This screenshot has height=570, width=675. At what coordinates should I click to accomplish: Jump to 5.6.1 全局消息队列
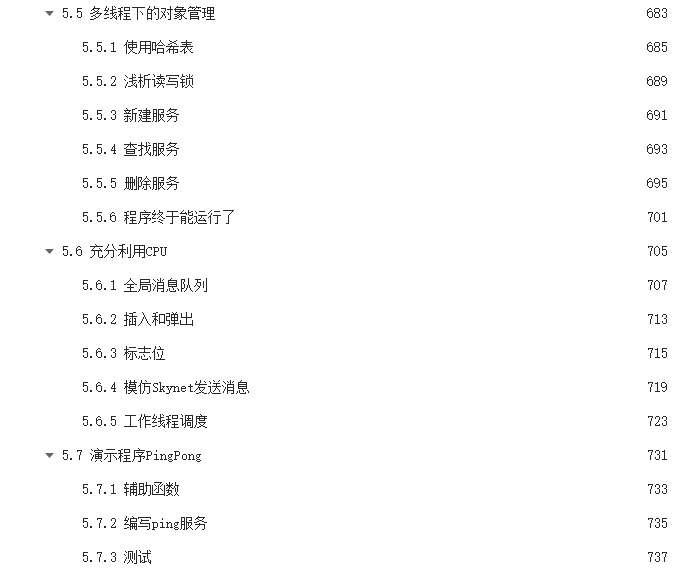144,286
